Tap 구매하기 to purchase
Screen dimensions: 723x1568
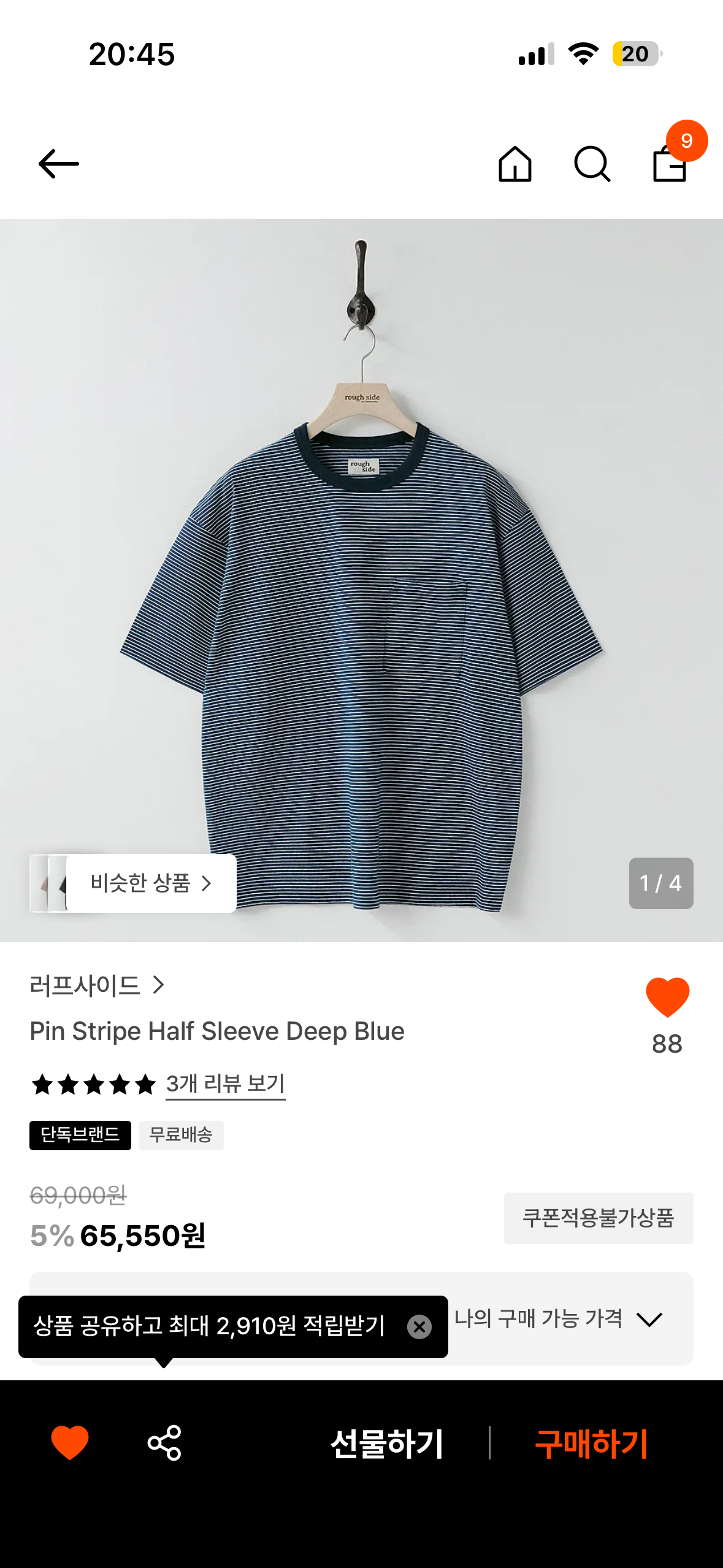click(591, 1443)
